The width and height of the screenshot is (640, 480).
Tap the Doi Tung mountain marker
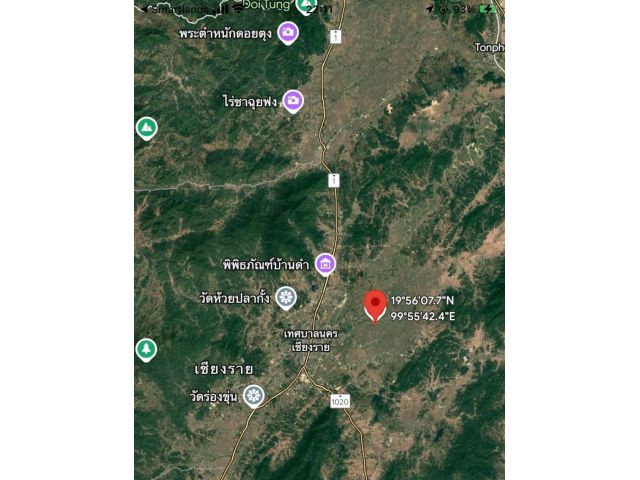coord(307,5)
